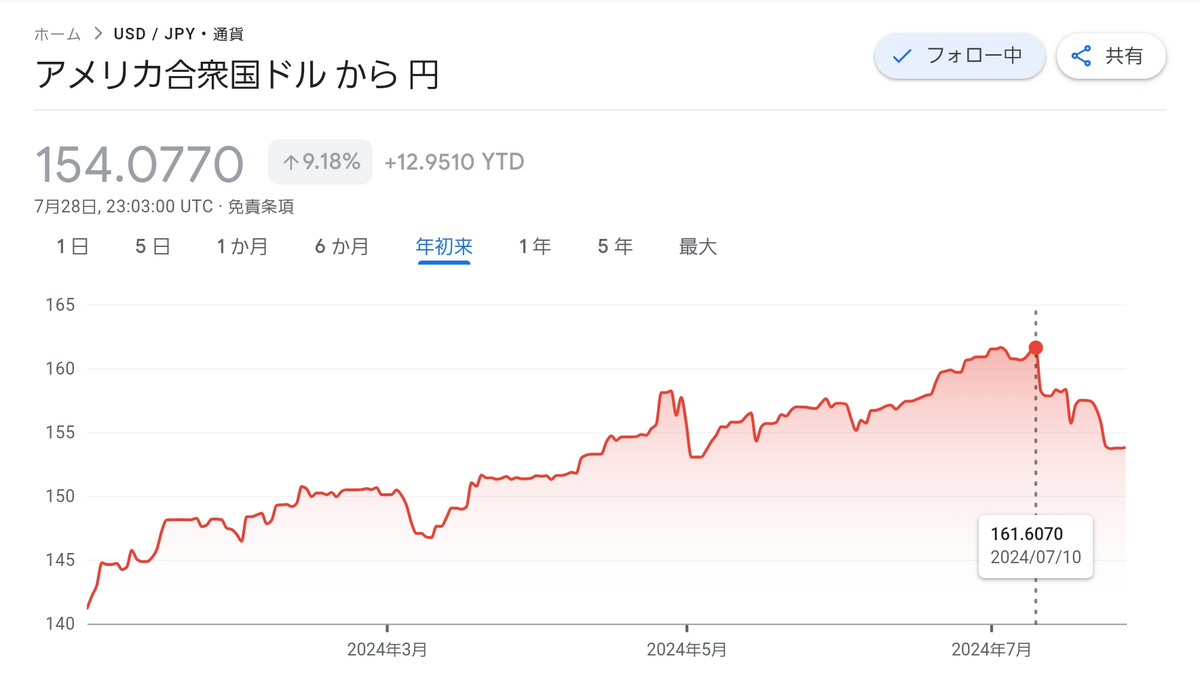Screen dimensions: 1200x686
Task: Switch the chart to 5年
Action: coord(615,246)
